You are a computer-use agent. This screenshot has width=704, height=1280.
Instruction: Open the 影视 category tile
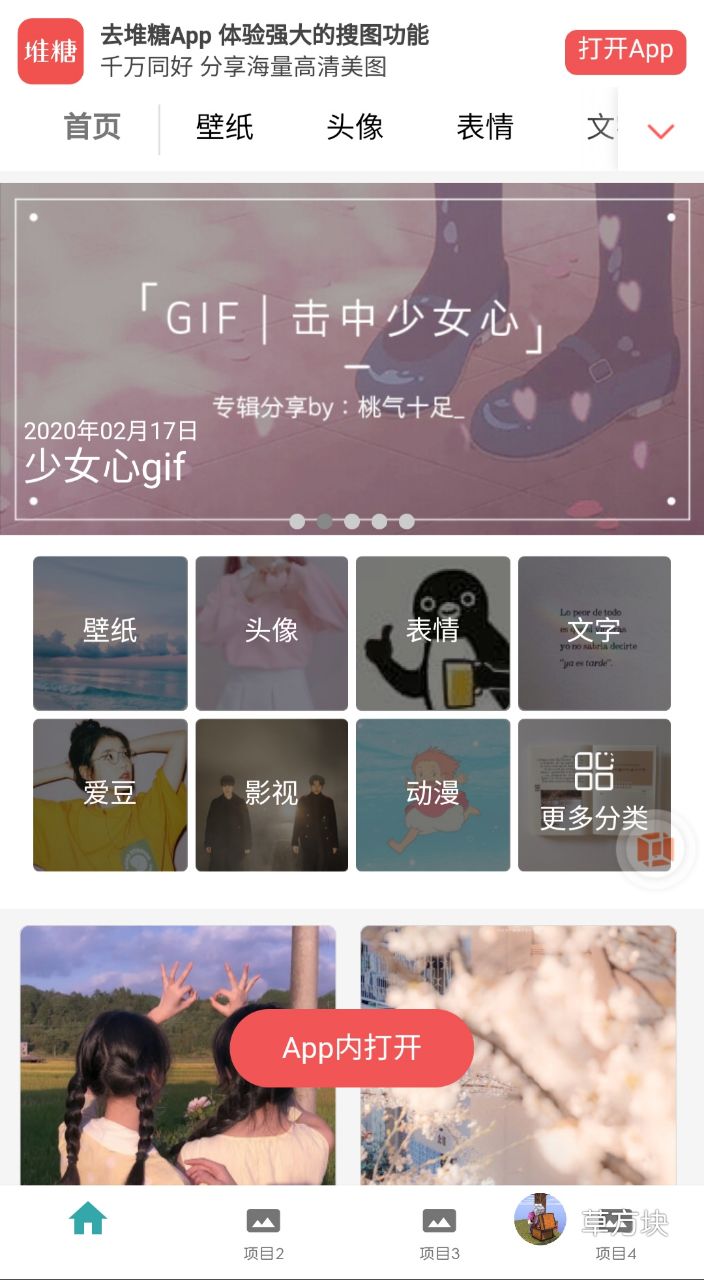coord(272,795)
